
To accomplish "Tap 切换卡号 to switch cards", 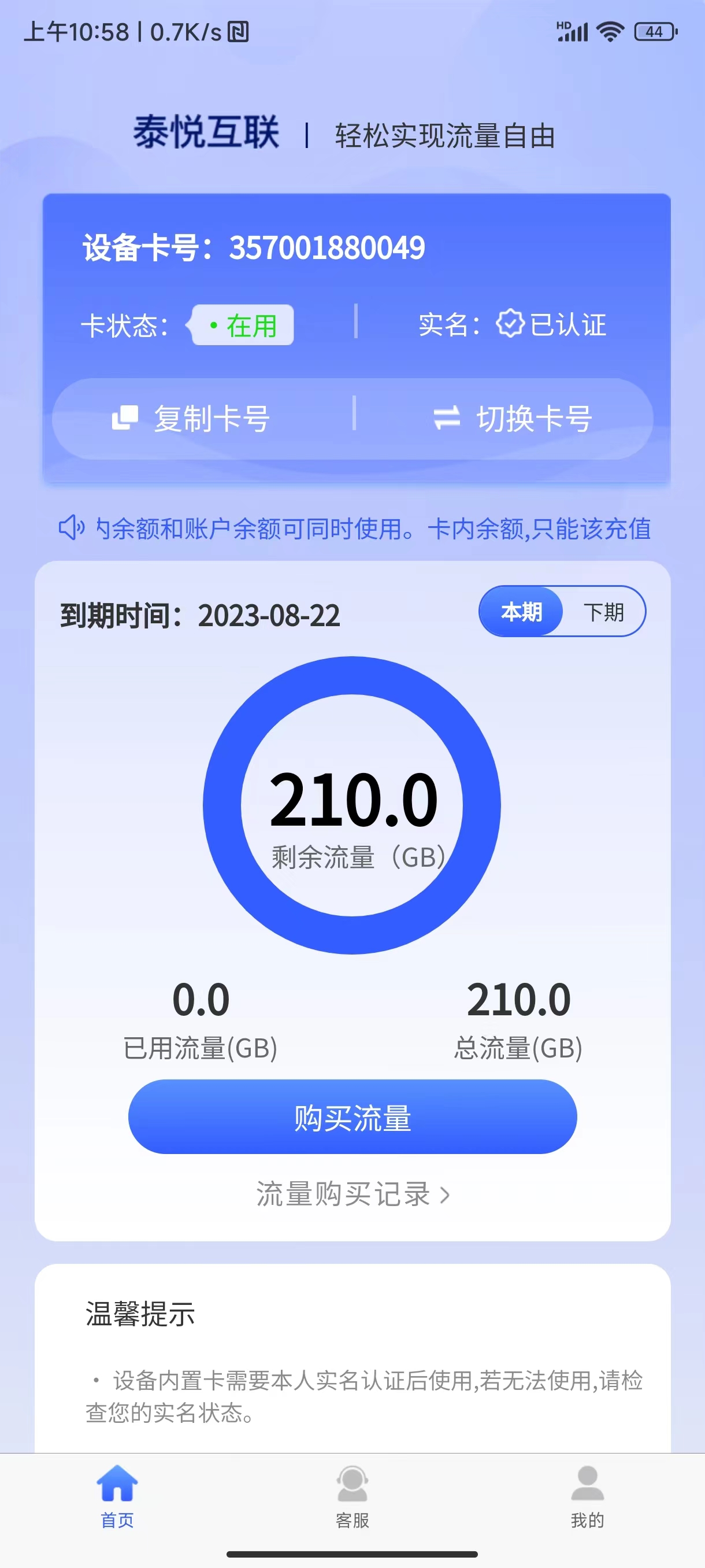I will [x=512, y=419].
